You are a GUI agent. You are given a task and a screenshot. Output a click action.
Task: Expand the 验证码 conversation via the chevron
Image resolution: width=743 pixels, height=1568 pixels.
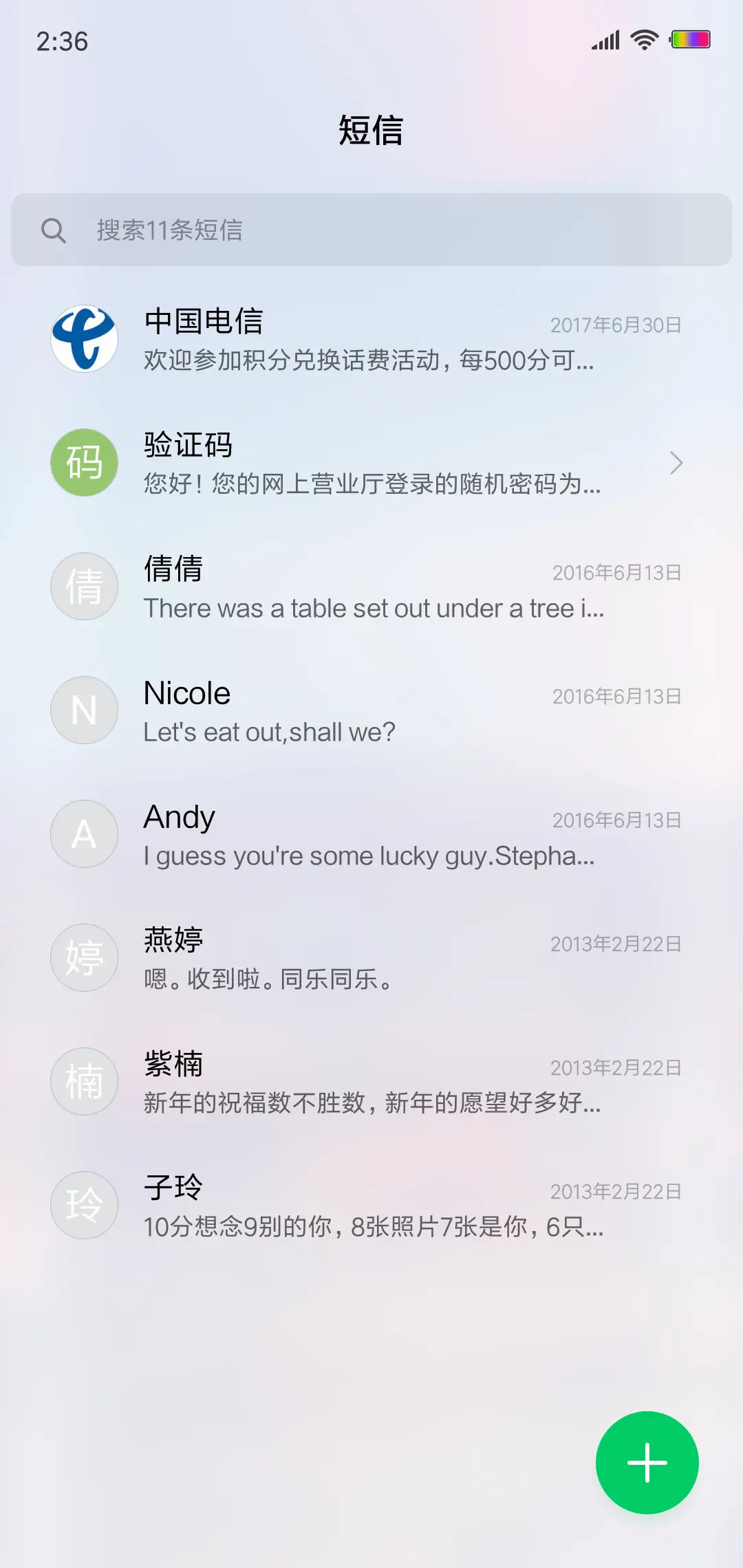677,464
